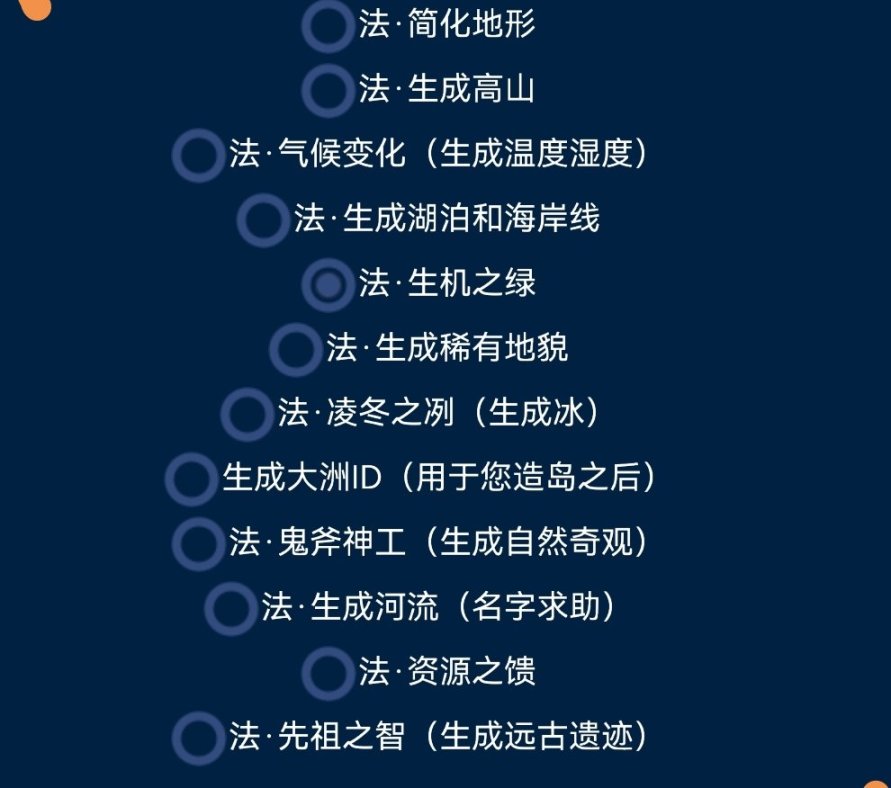The height and width of the screenshot is (788, 891).
Task: Choose the 法·资源之馈 option
Action: pyautogui.click(x=328, y=674)
